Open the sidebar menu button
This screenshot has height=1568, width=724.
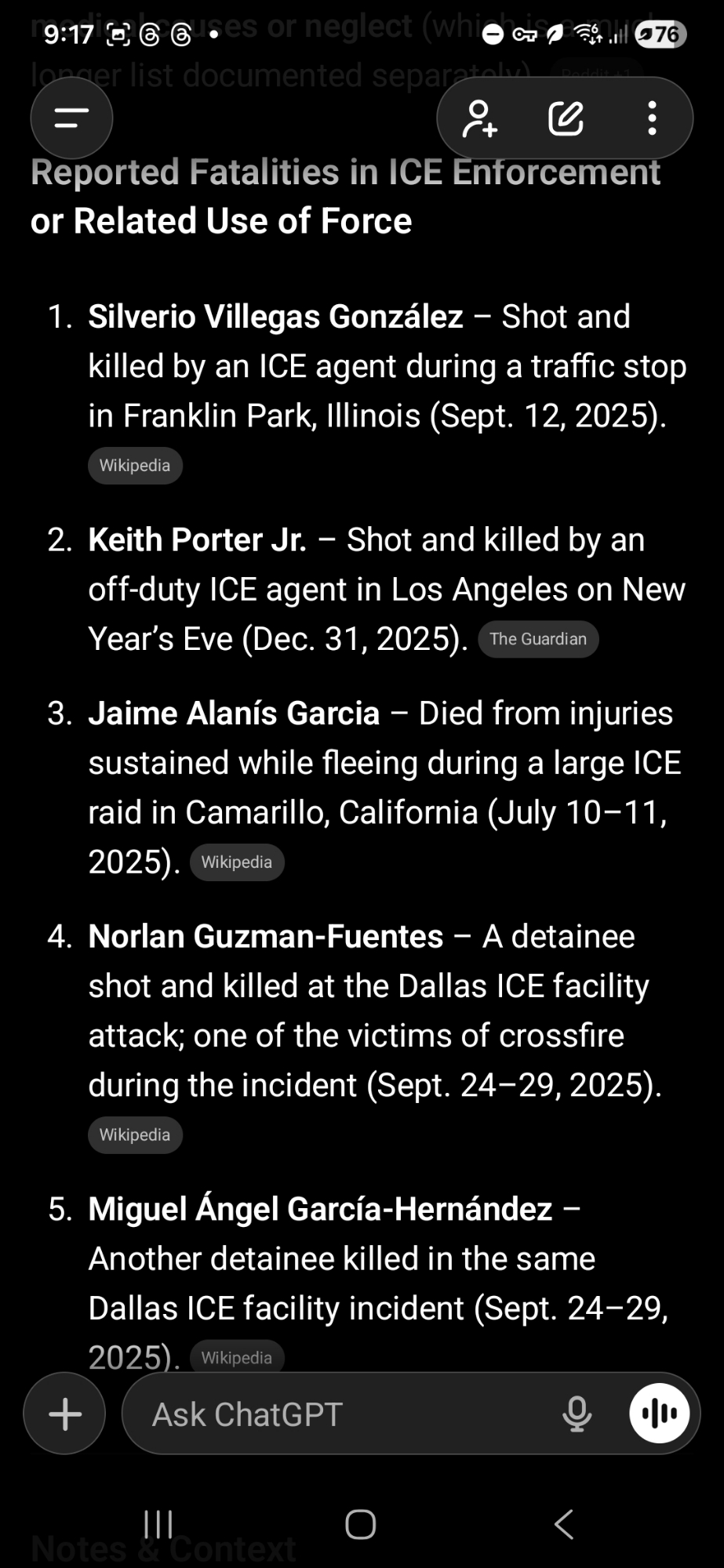[x=71, y=118]
